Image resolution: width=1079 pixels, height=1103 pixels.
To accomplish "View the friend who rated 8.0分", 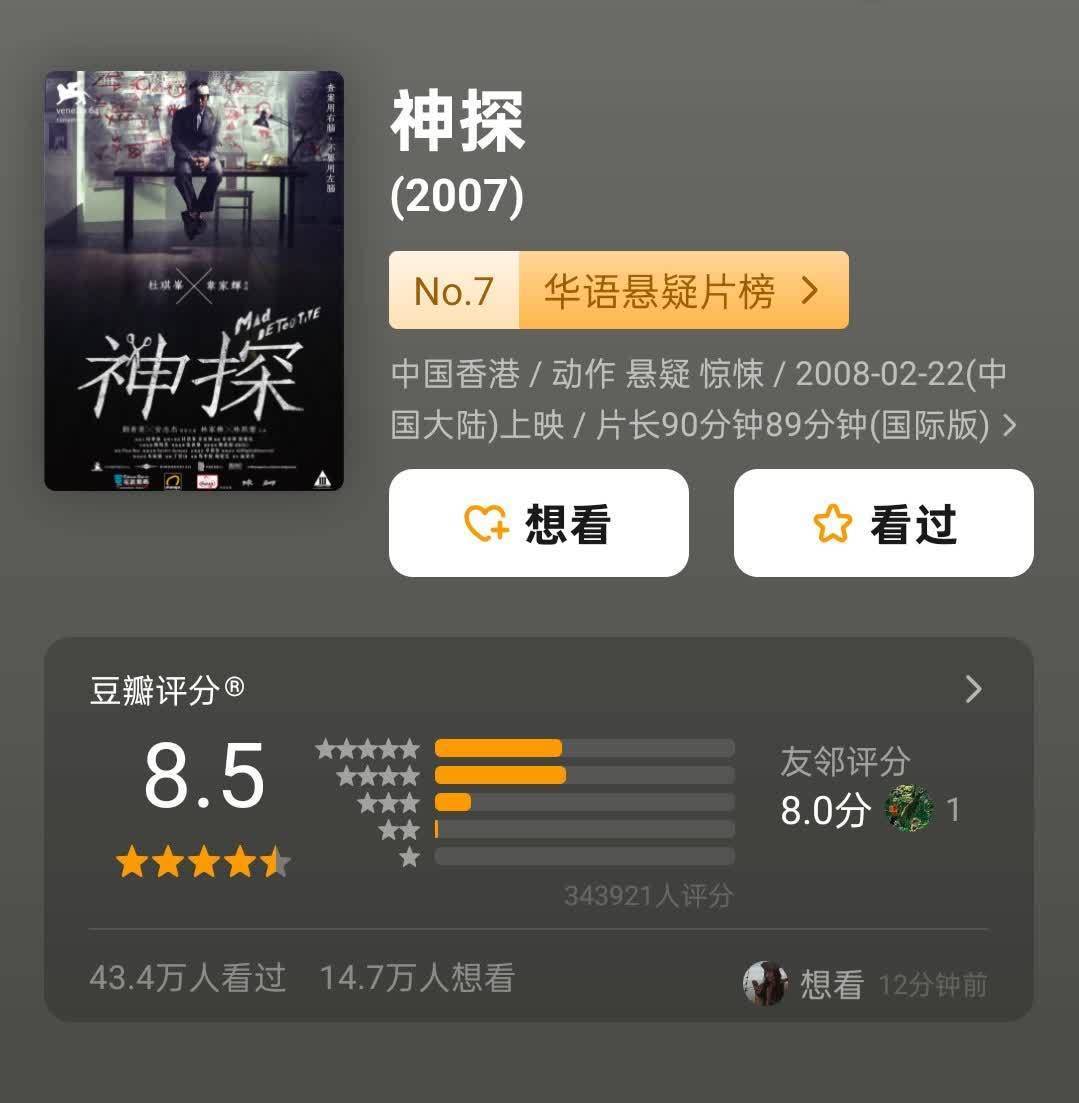I will click(x=909, y=809).
